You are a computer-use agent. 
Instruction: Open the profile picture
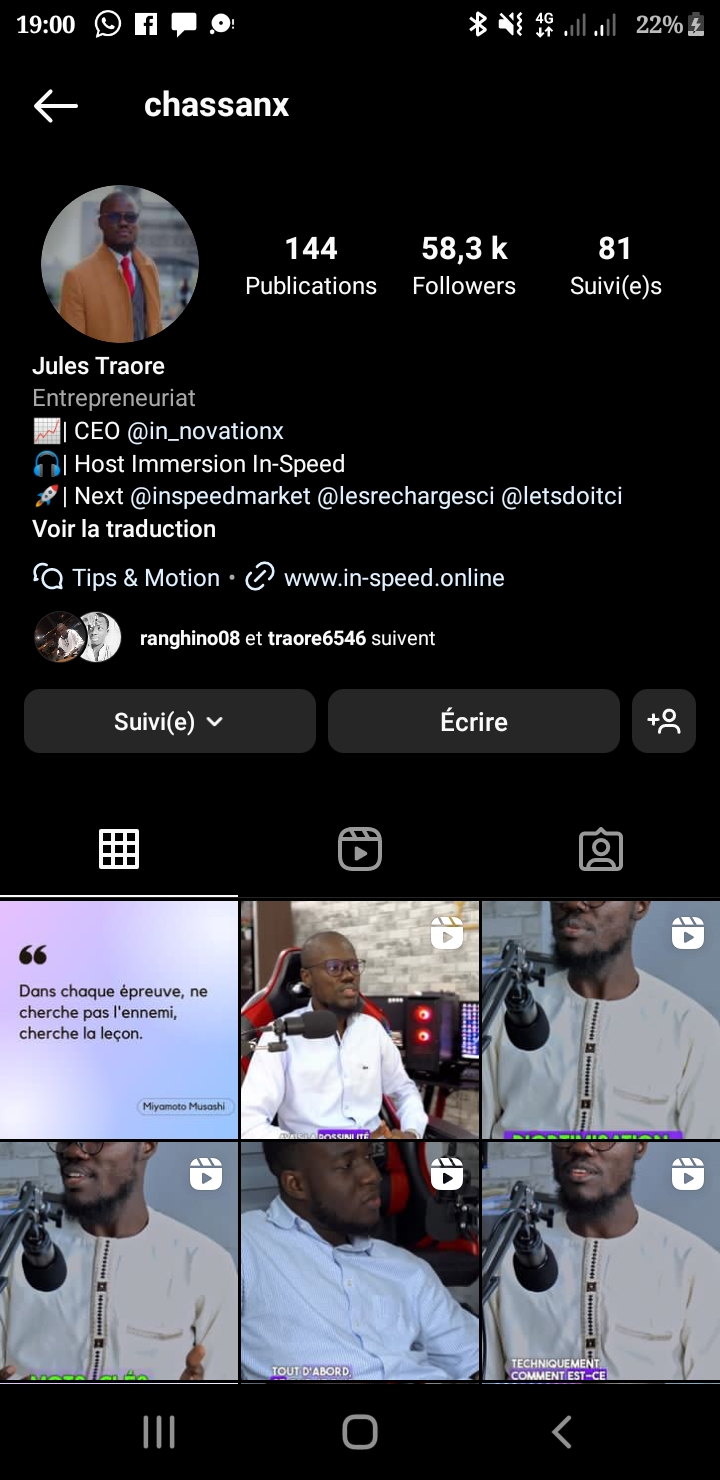[x=120, y=264]
